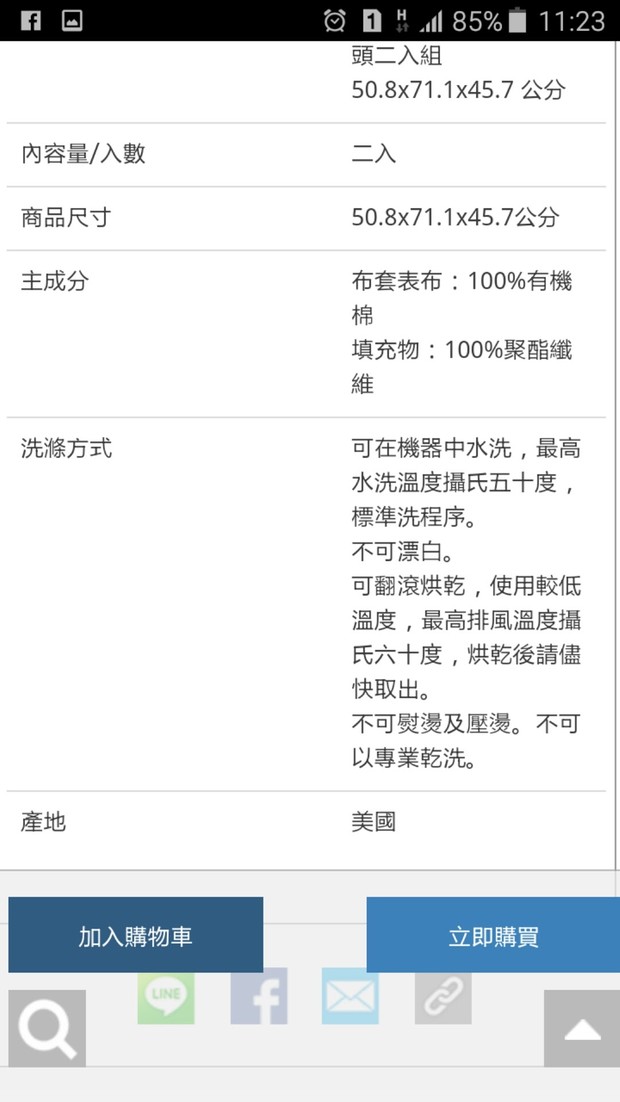Share this product by email
This screenshot has height=1102, width=620.
coord(350,996)
